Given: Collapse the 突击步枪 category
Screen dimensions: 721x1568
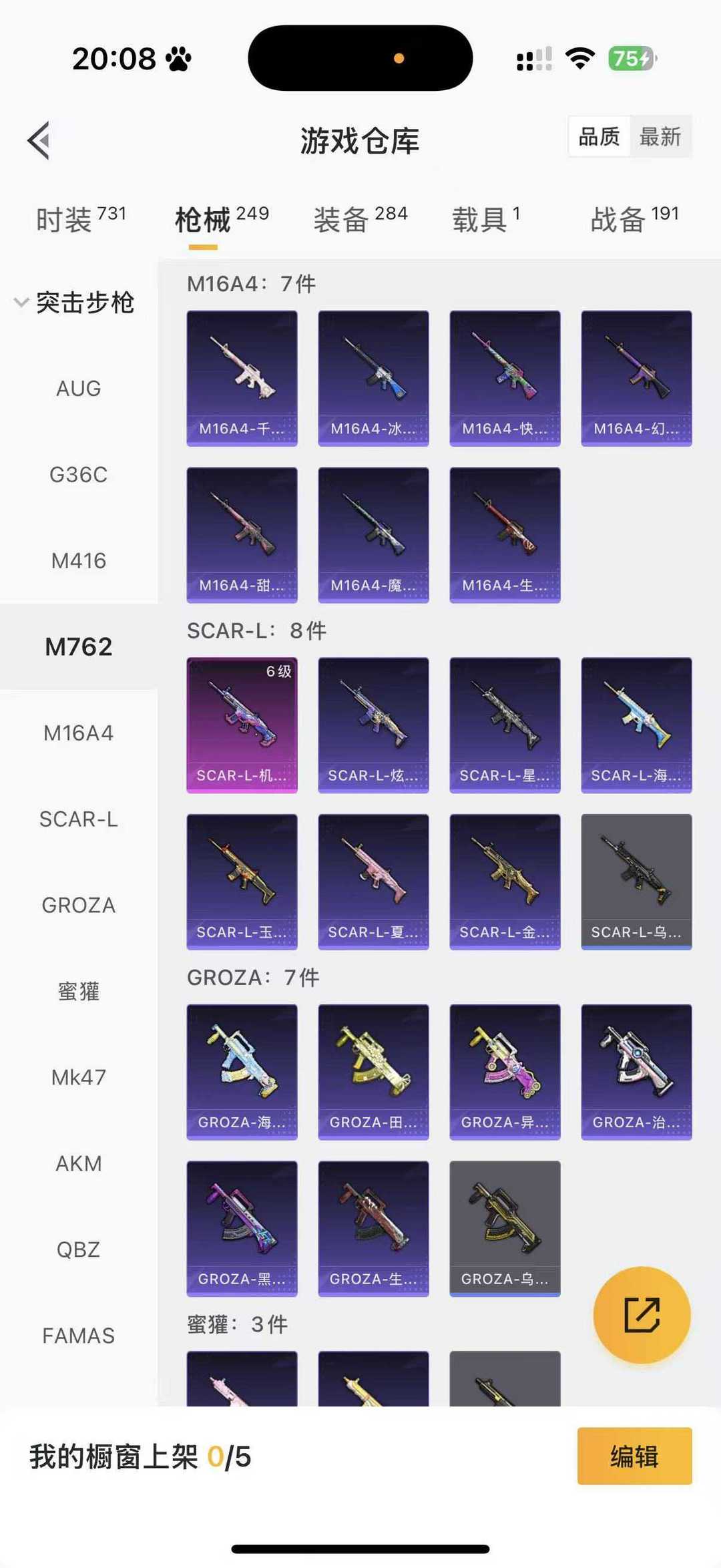Looking at the screenshot, I should click(x=75, y=303).
